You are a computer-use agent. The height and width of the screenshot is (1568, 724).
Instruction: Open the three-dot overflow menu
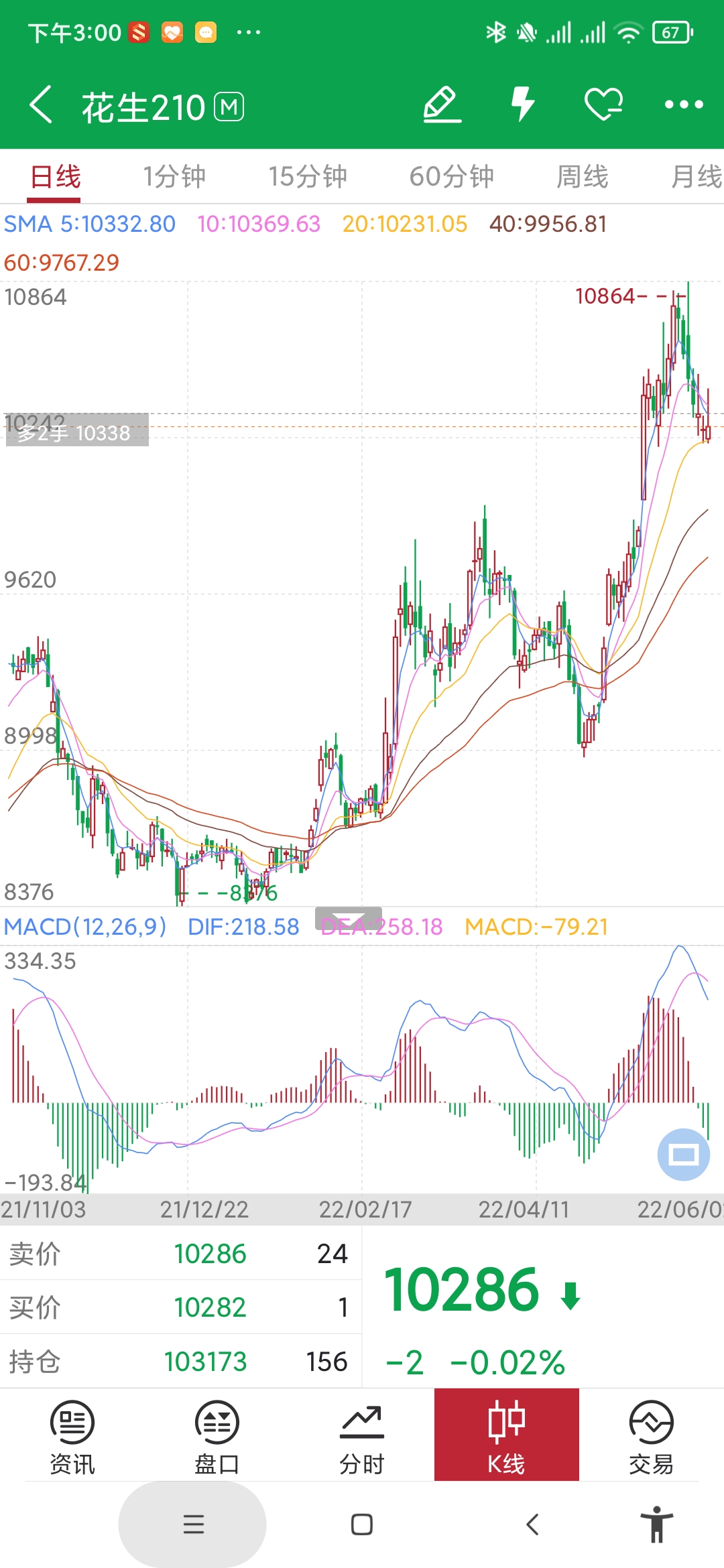tap(683, 105)
